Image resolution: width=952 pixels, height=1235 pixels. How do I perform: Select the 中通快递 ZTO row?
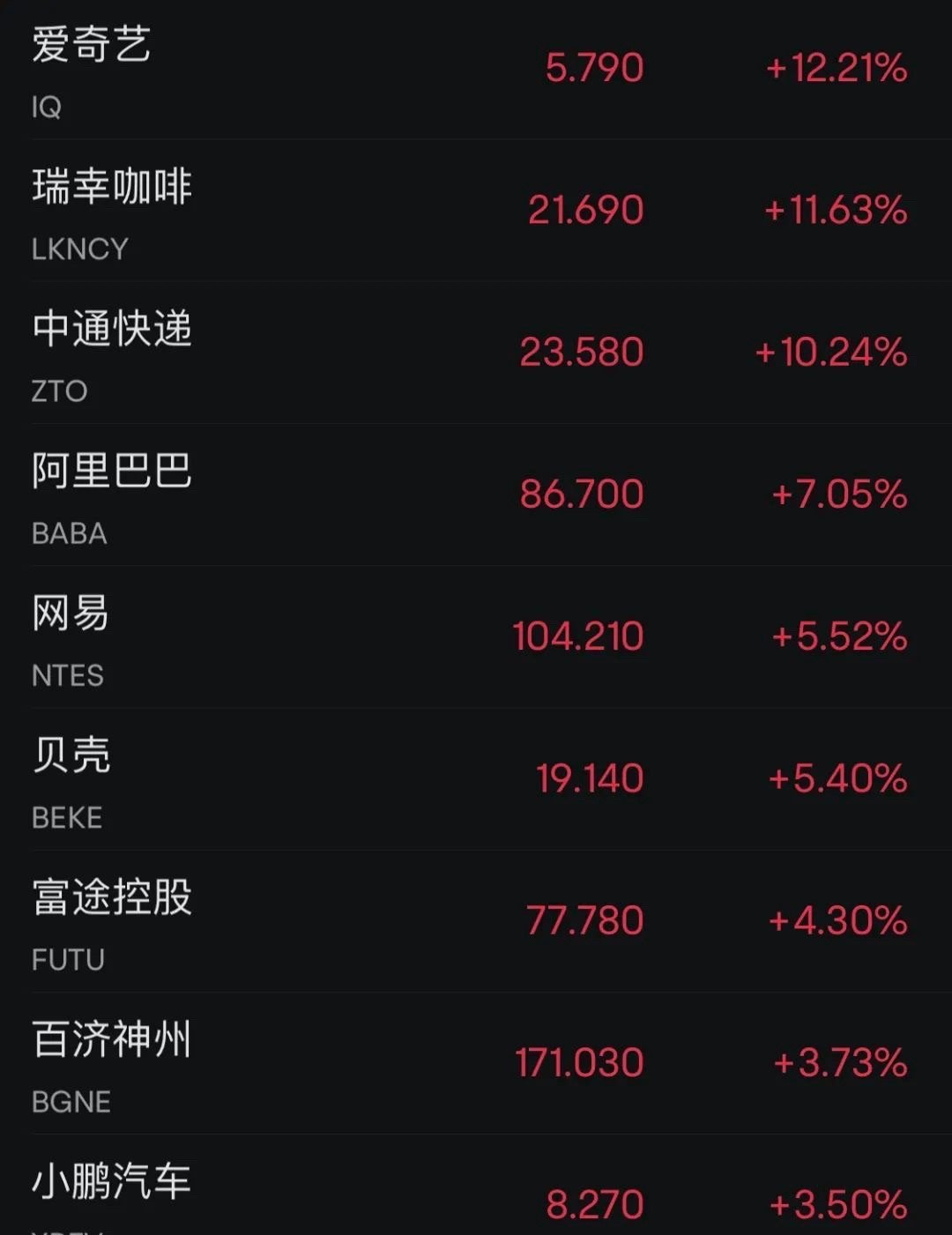pos(476,353)
